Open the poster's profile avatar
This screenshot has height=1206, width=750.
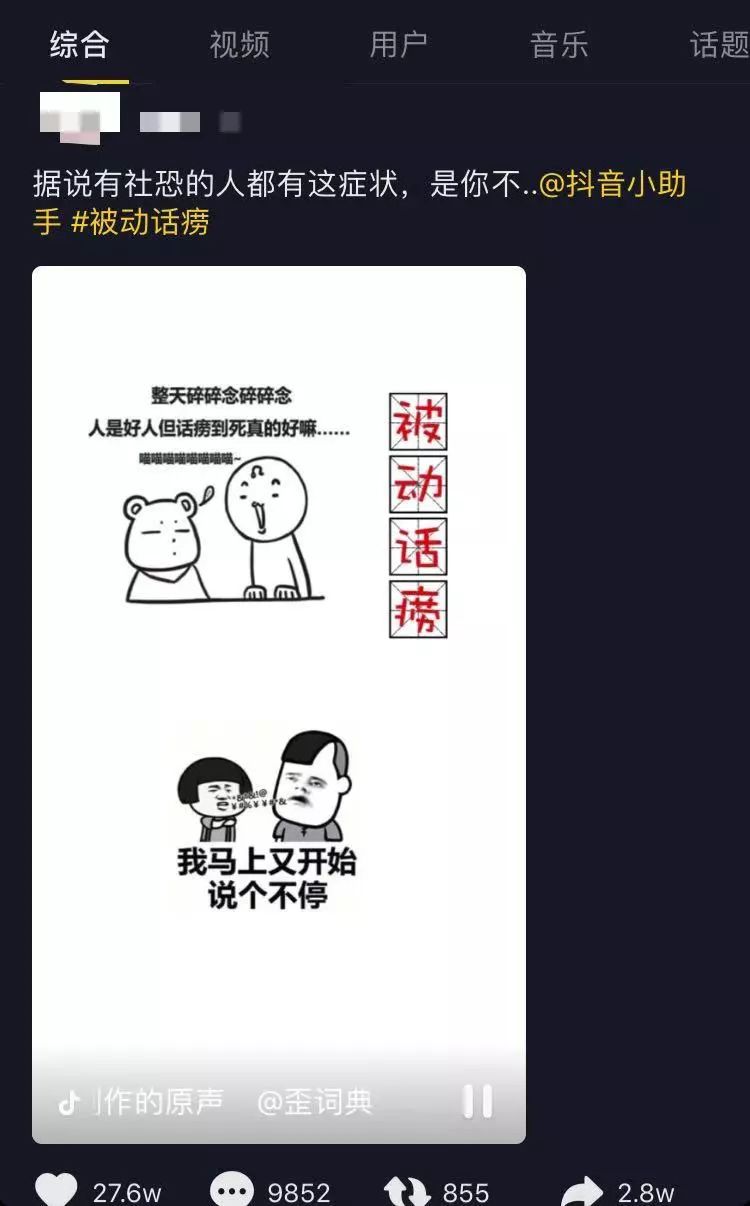click(79, 113)
